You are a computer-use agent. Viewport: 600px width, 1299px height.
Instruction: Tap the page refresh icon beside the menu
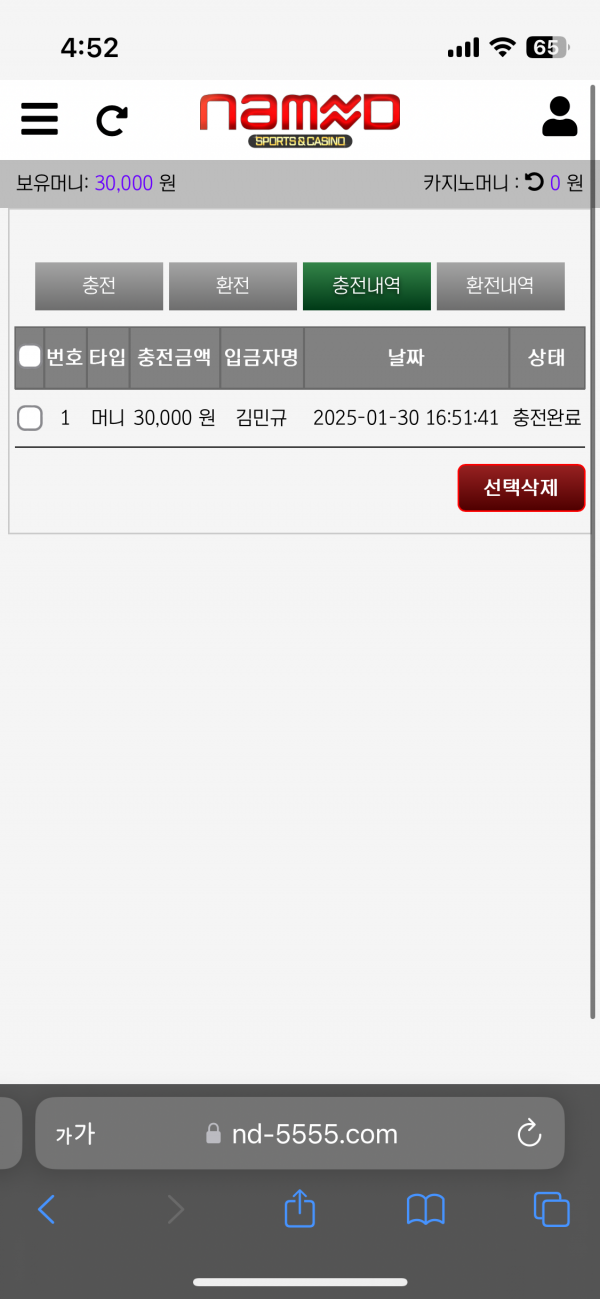111,120
